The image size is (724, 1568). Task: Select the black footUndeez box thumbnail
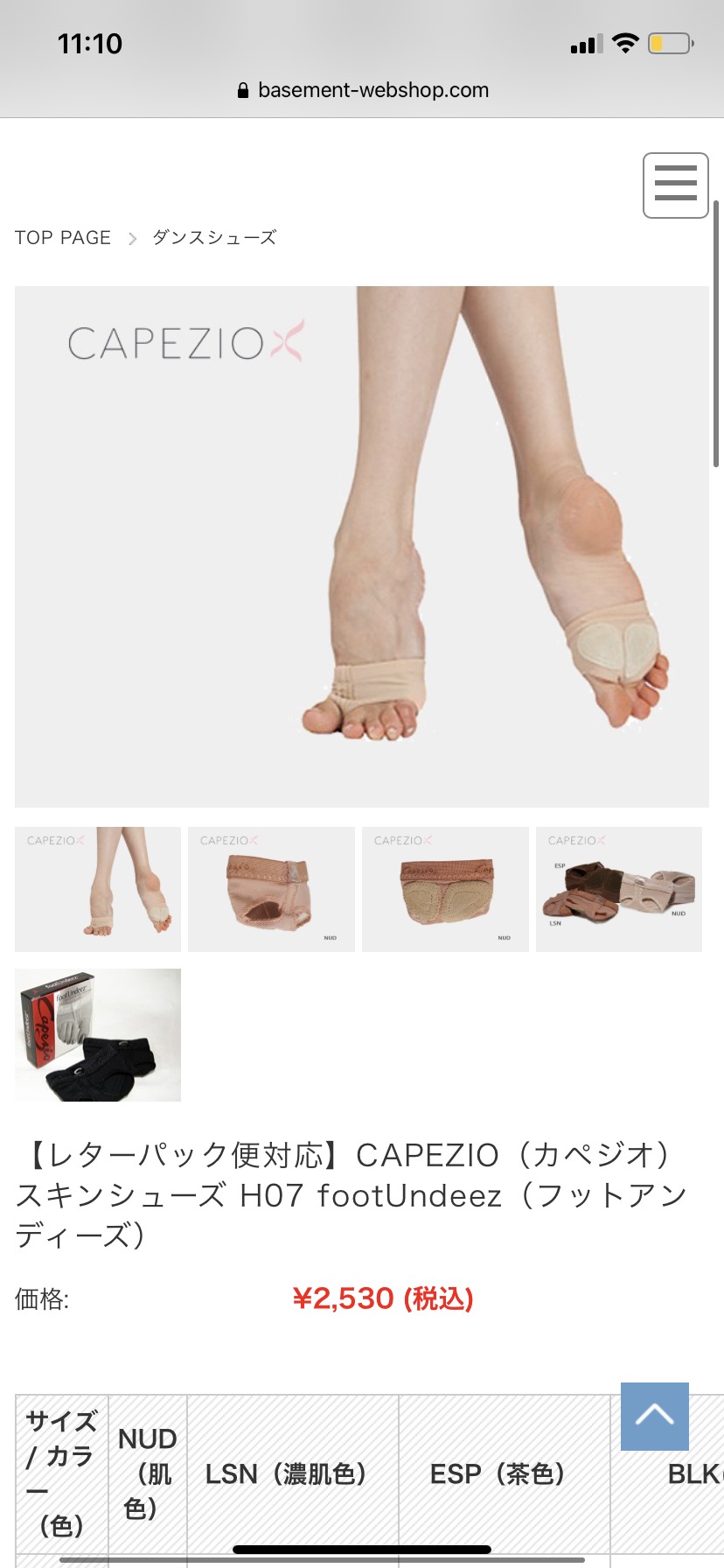coord(98,1035)
